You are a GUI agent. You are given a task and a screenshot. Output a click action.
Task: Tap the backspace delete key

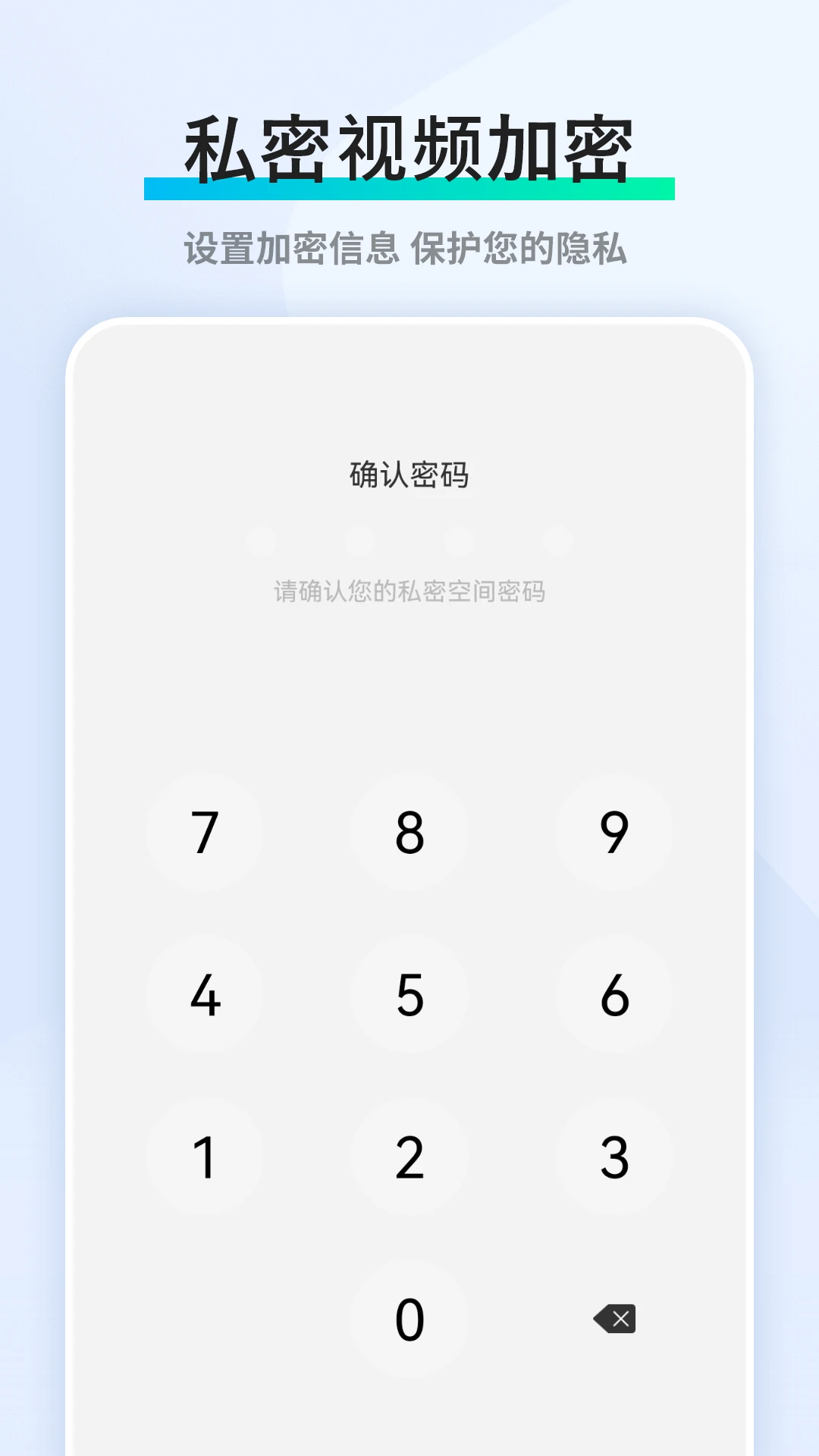point(616,1317)
